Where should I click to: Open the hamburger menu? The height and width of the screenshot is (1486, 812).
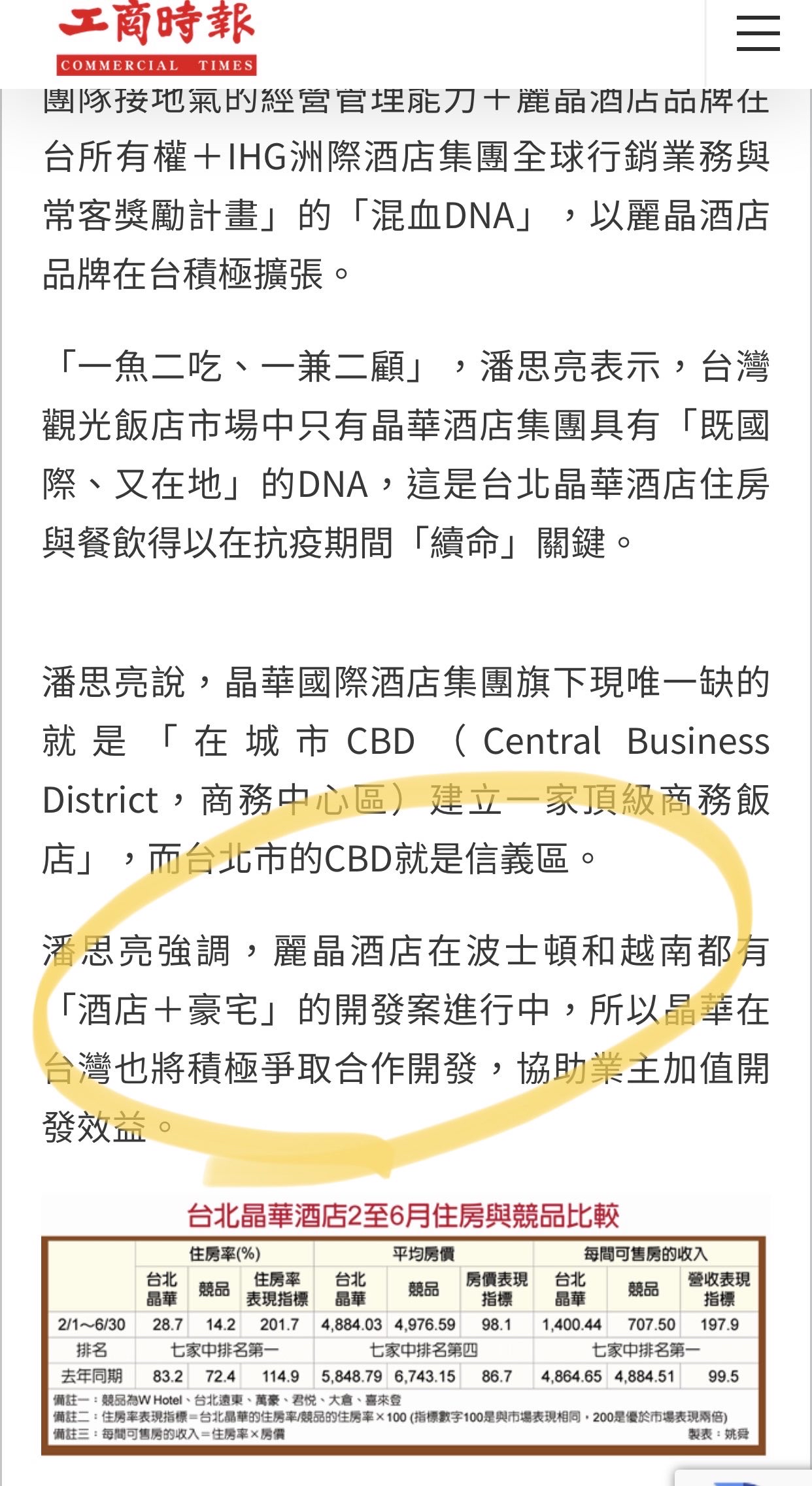tap(758, 34)
